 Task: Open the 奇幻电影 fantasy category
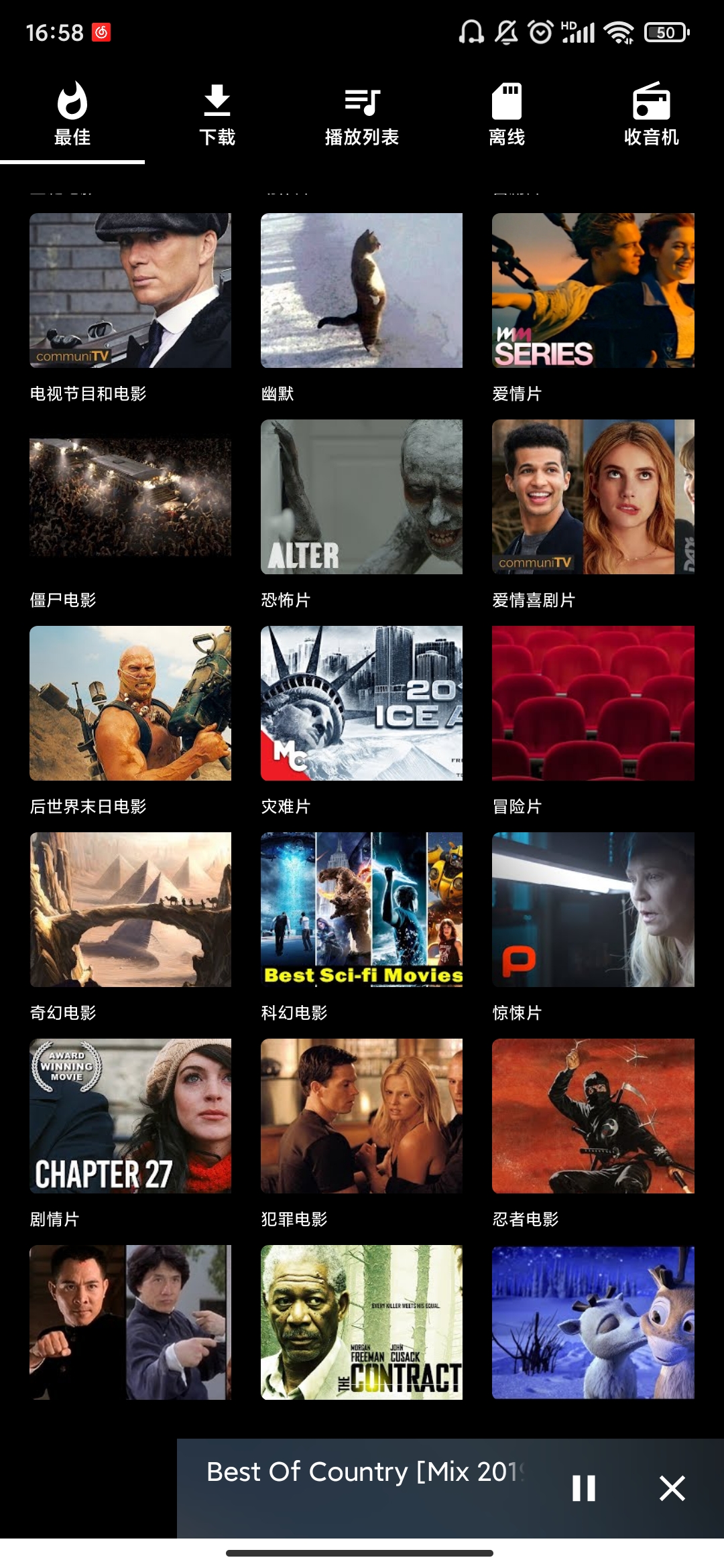[131, 909]
